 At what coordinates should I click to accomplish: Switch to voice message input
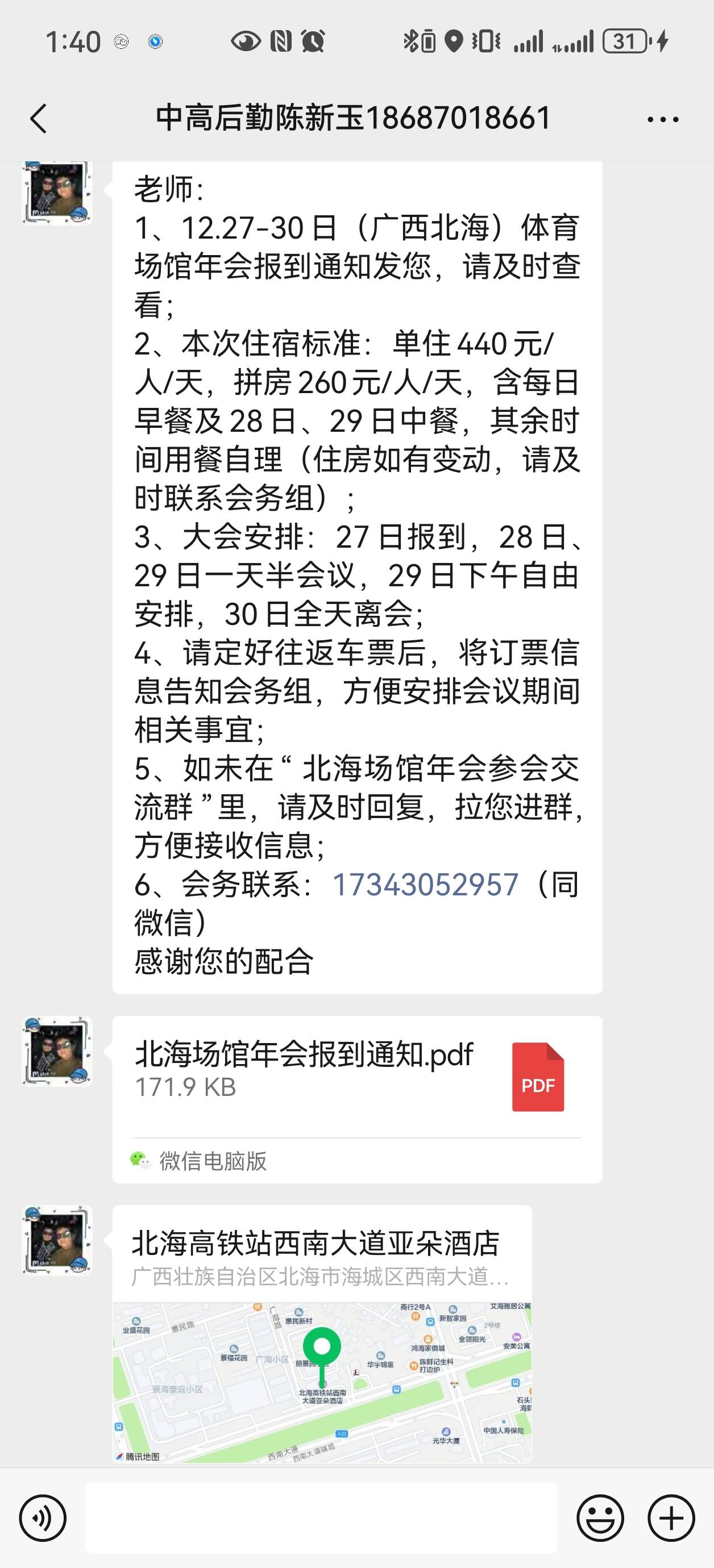tap(43, 1518)
